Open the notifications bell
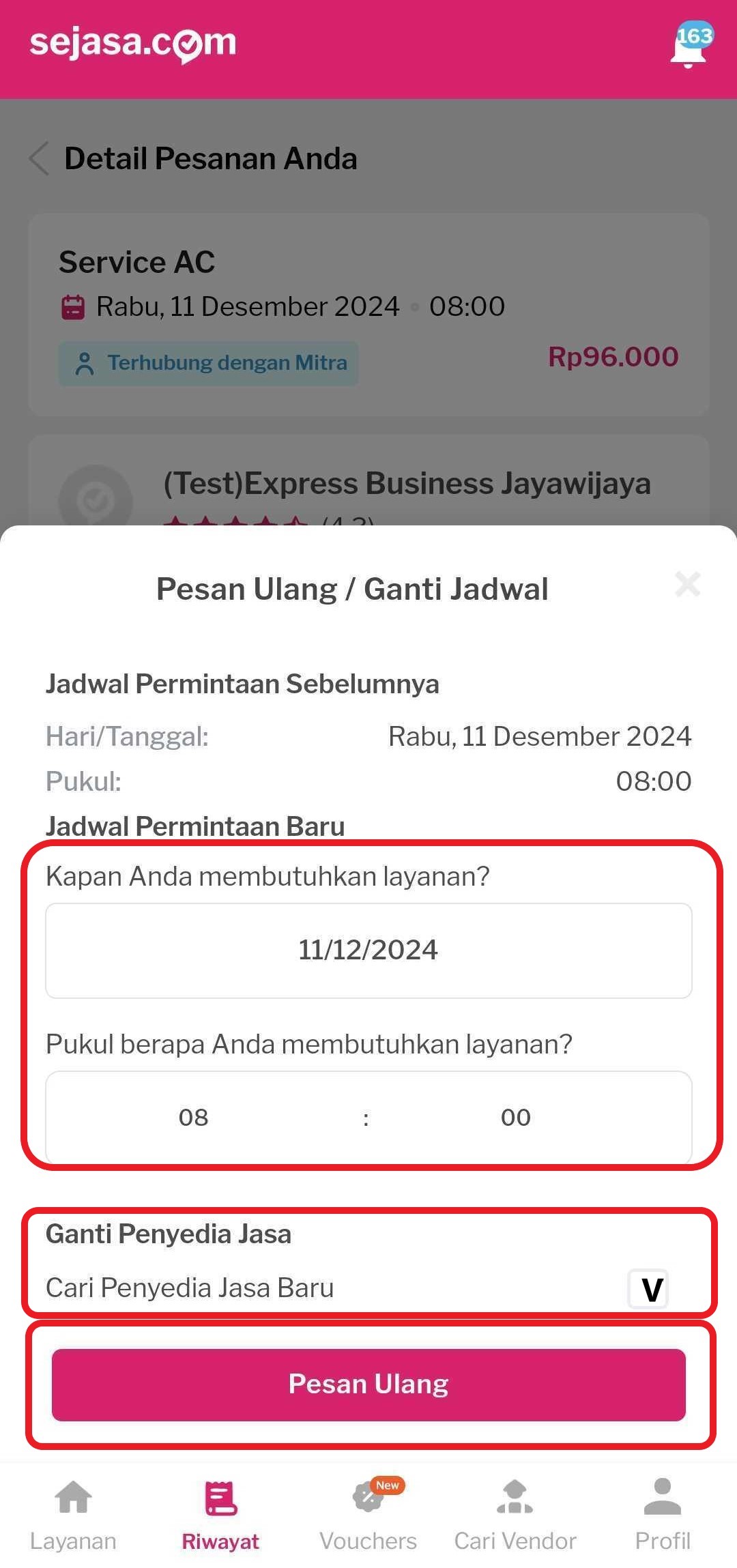 (689, 46)
